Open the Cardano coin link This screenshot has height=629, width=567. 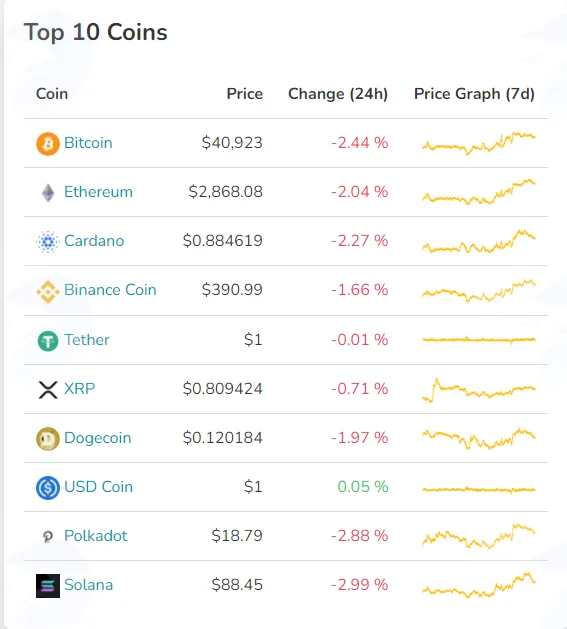(94, 241)
